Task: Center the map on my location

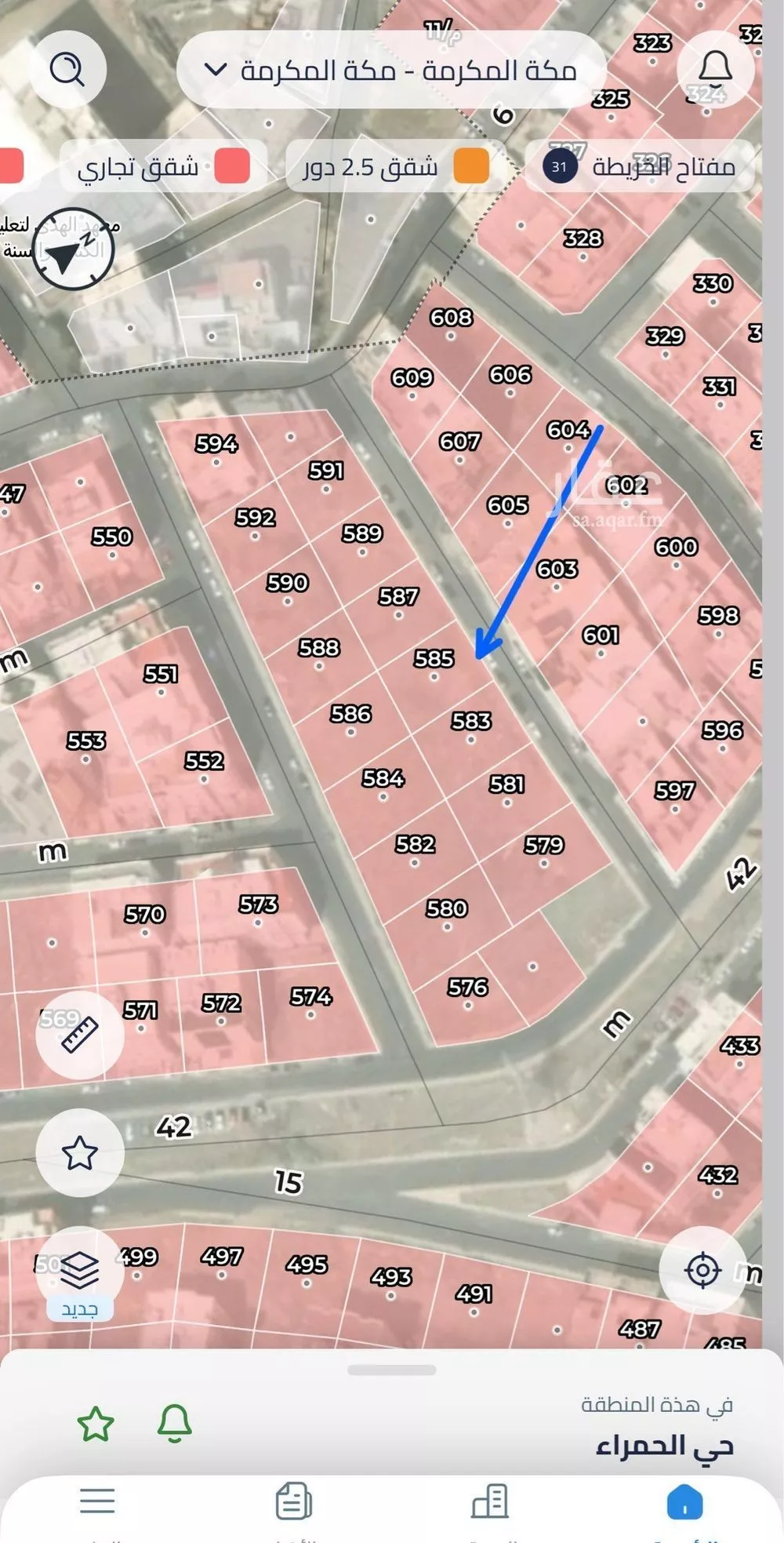Action: (702, 1270)
